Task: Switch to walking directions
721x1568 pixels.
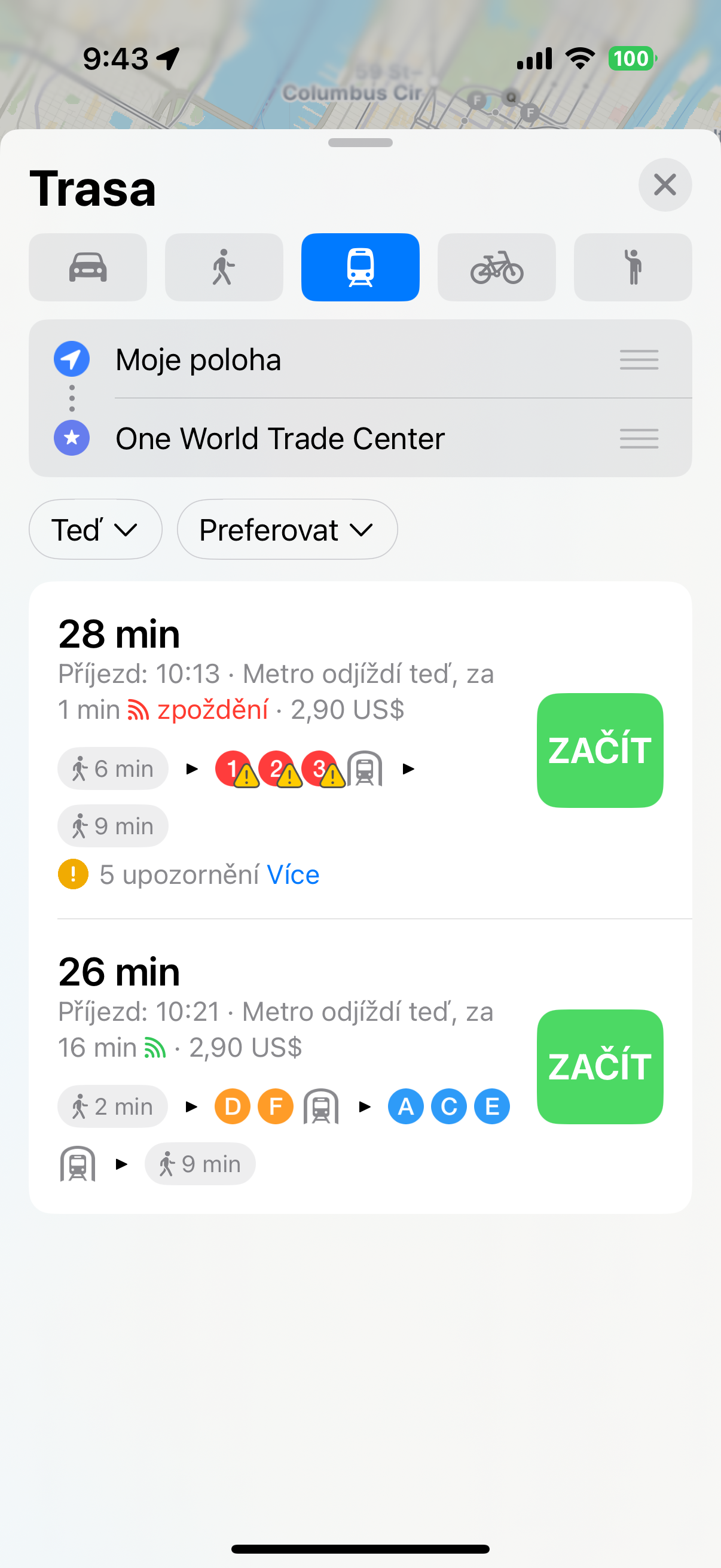Action: pyautogui.click(x=224, y=267)
